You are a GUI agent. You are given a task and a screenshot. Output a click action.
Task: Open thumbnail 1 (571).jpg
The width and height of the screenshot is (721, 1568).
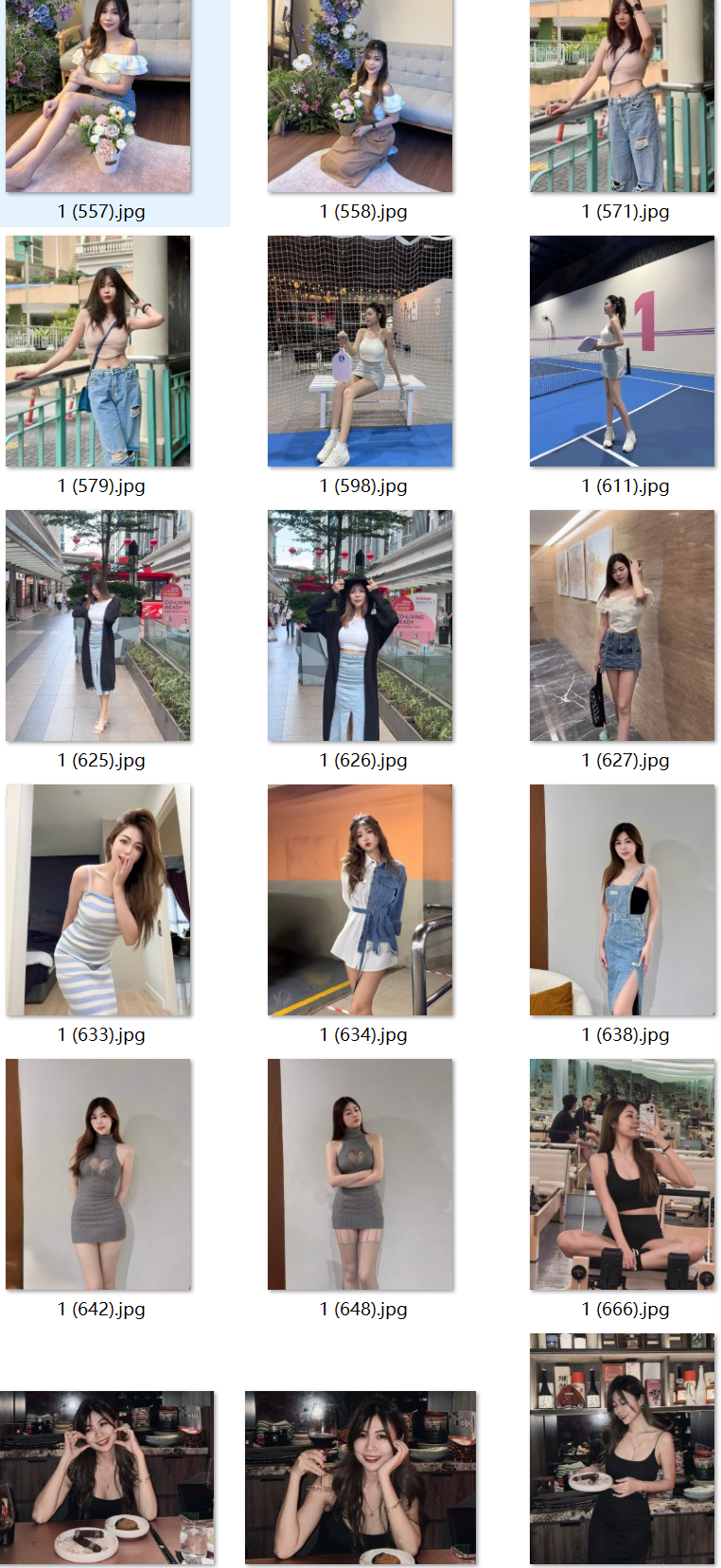tap(622, 96)
